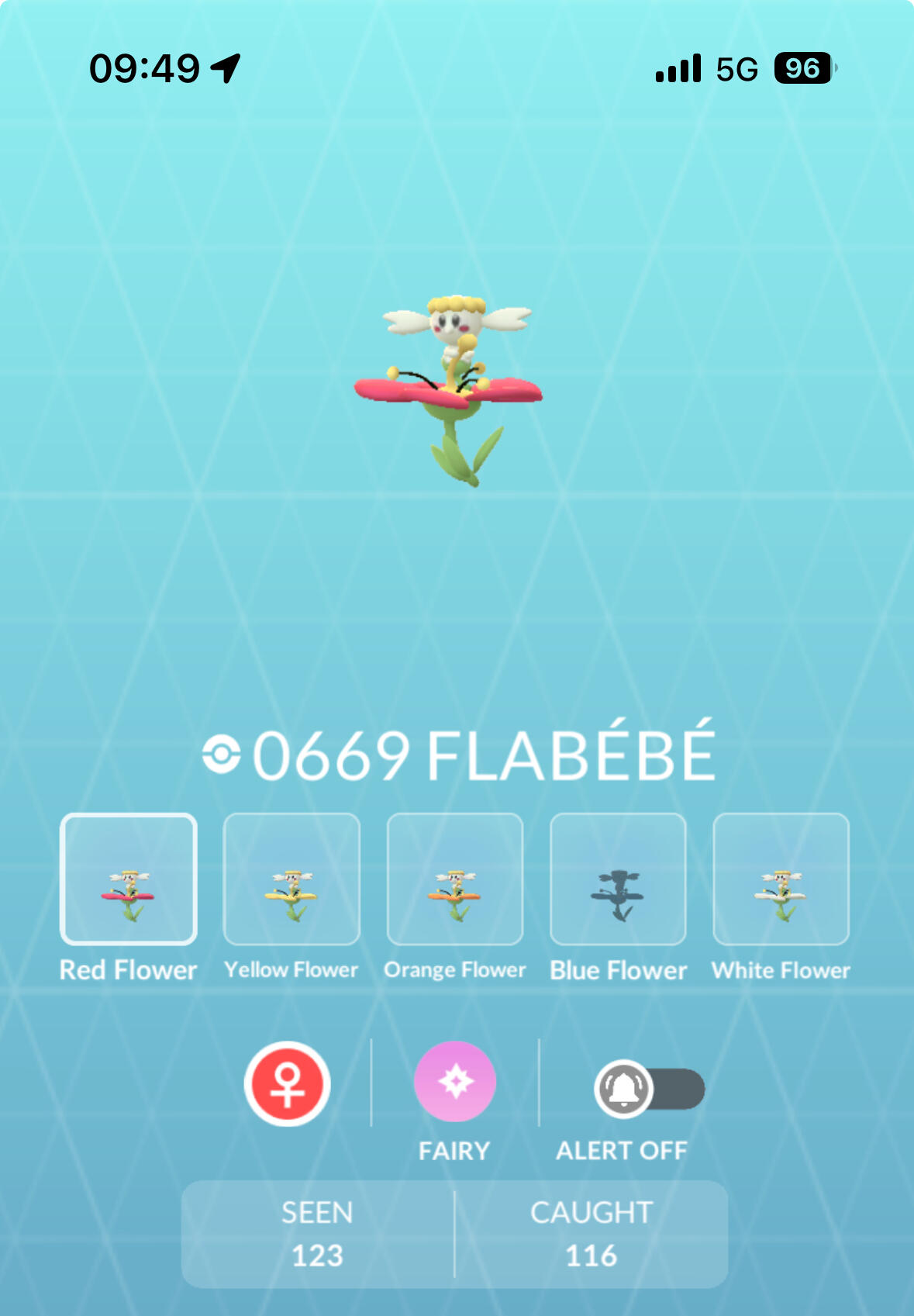Select the Blue Flower form
914x1316 pixels.
pyautogui.click(x=618, y=879)
